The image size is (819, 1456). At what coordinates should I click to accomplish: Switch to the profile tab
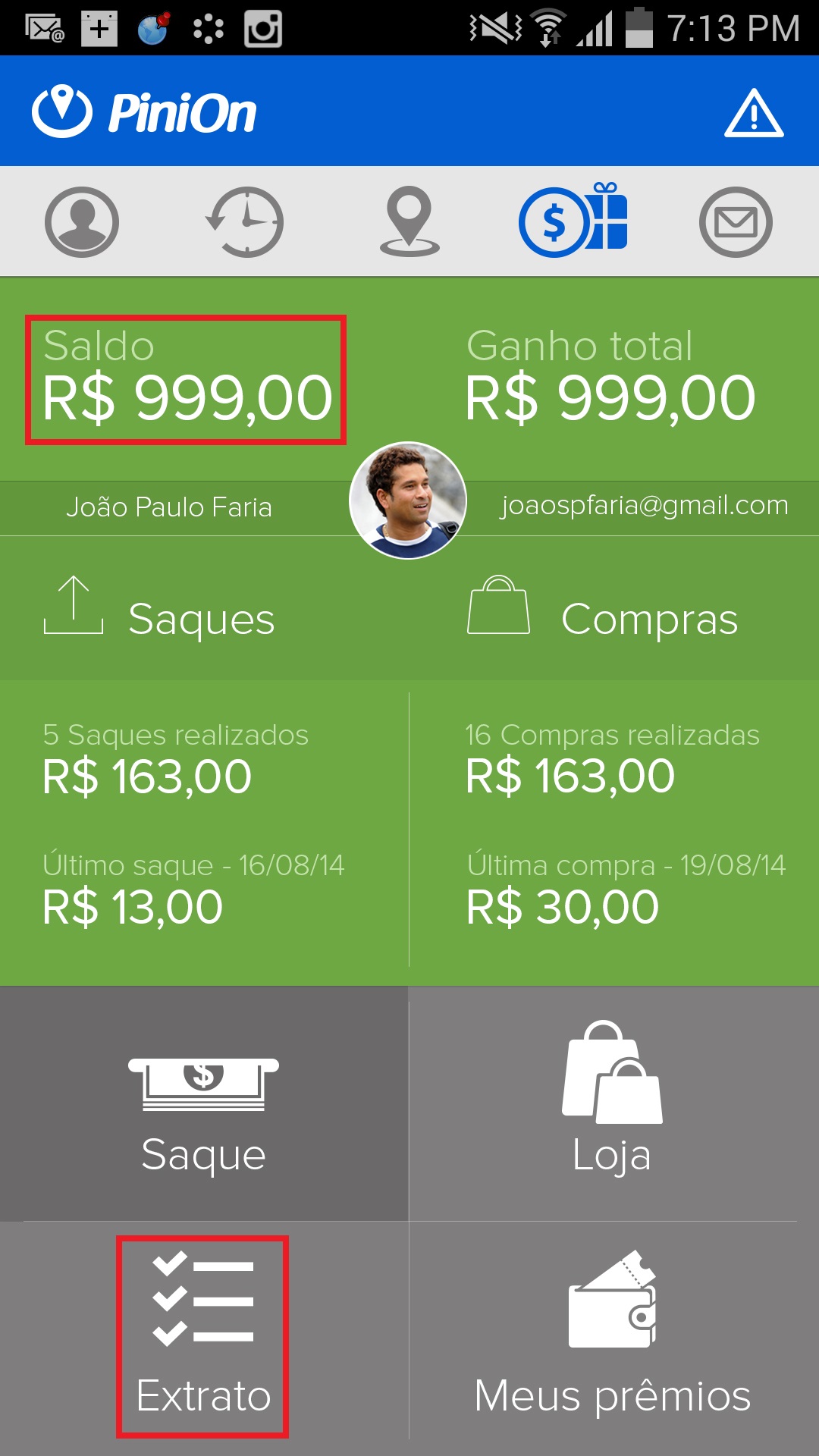pyautogui.click(x=82, y=222)
